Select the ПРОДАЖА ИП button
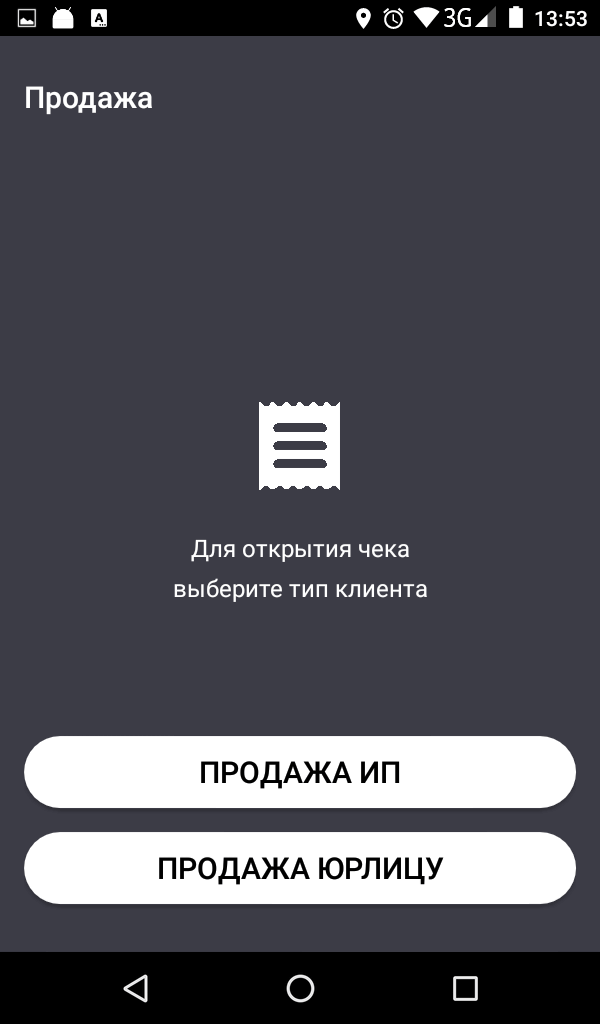Image resolution: width=600 pixels, height=1024 pixels. [x=300, y=772]
